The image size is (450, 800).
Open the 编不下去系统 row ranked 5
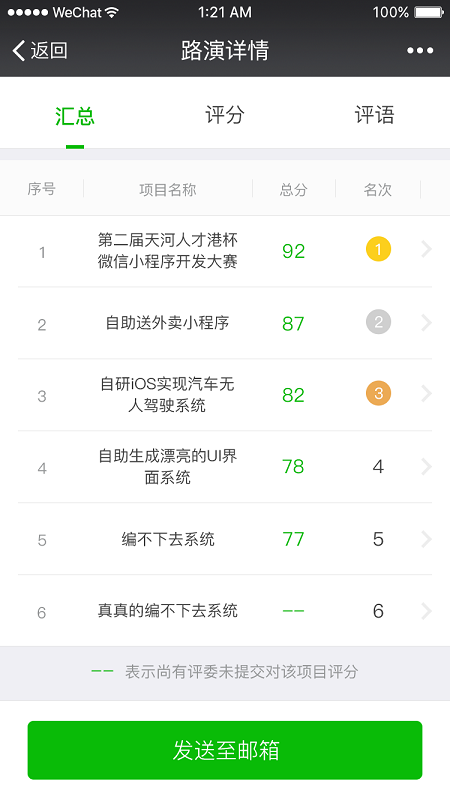[x=225, y=539]
